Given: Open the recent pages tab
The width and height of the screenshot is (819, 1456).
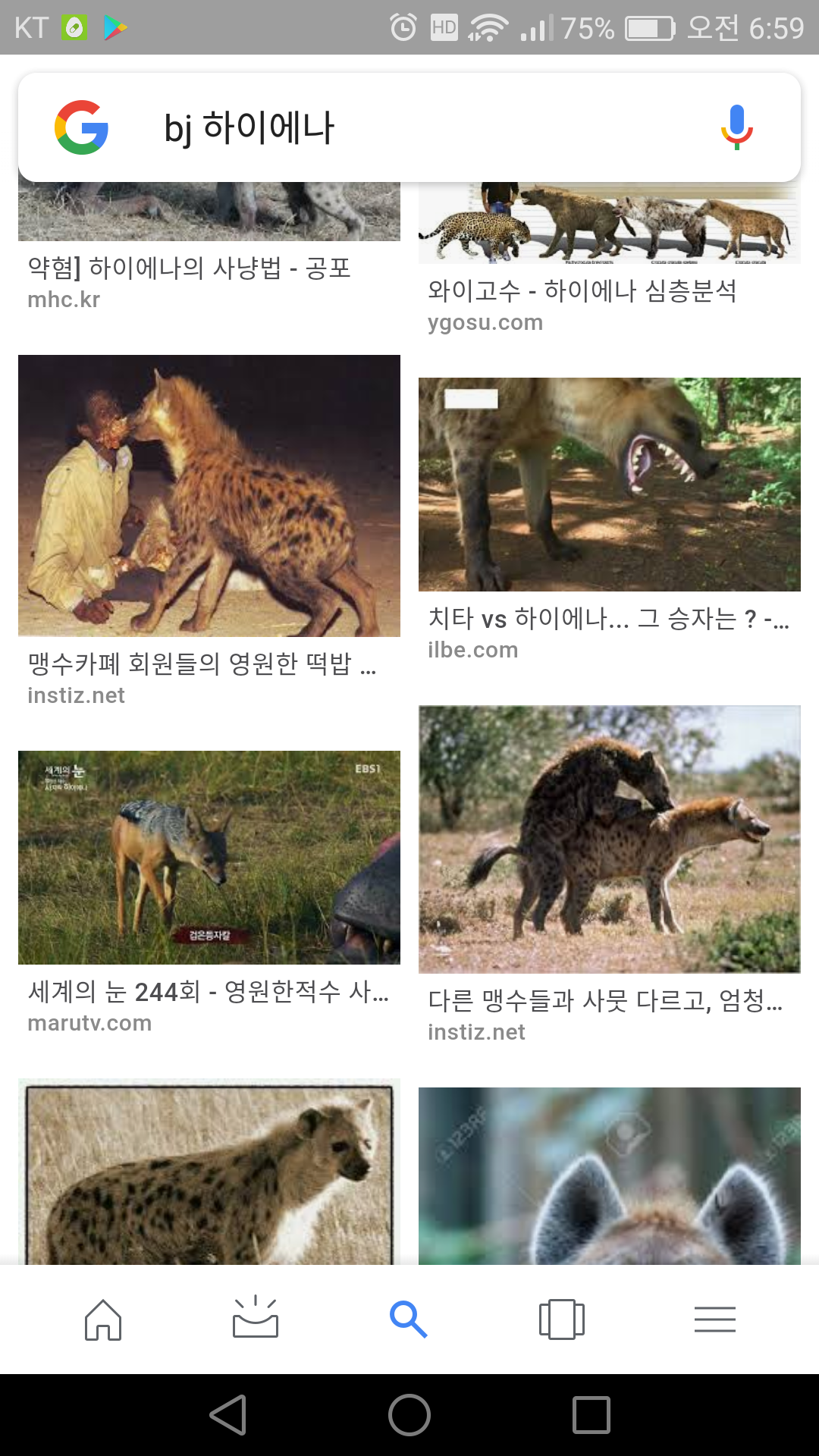Looking at the screenshot, I should click(561, 1319).
